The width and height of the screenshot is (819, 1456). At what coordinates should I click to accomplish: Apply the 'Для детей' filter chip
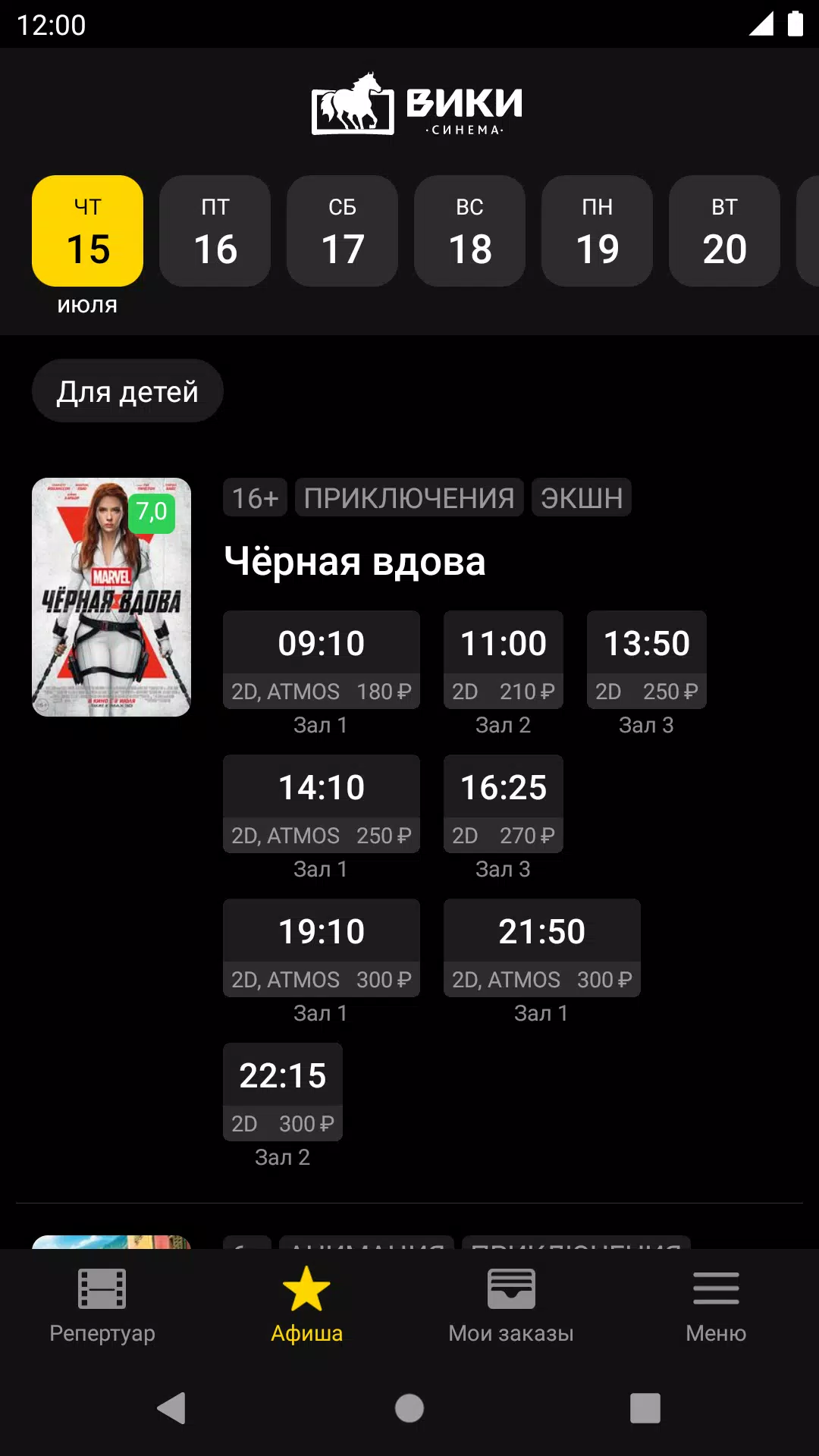pyautogui.click(x=127, y=391)
